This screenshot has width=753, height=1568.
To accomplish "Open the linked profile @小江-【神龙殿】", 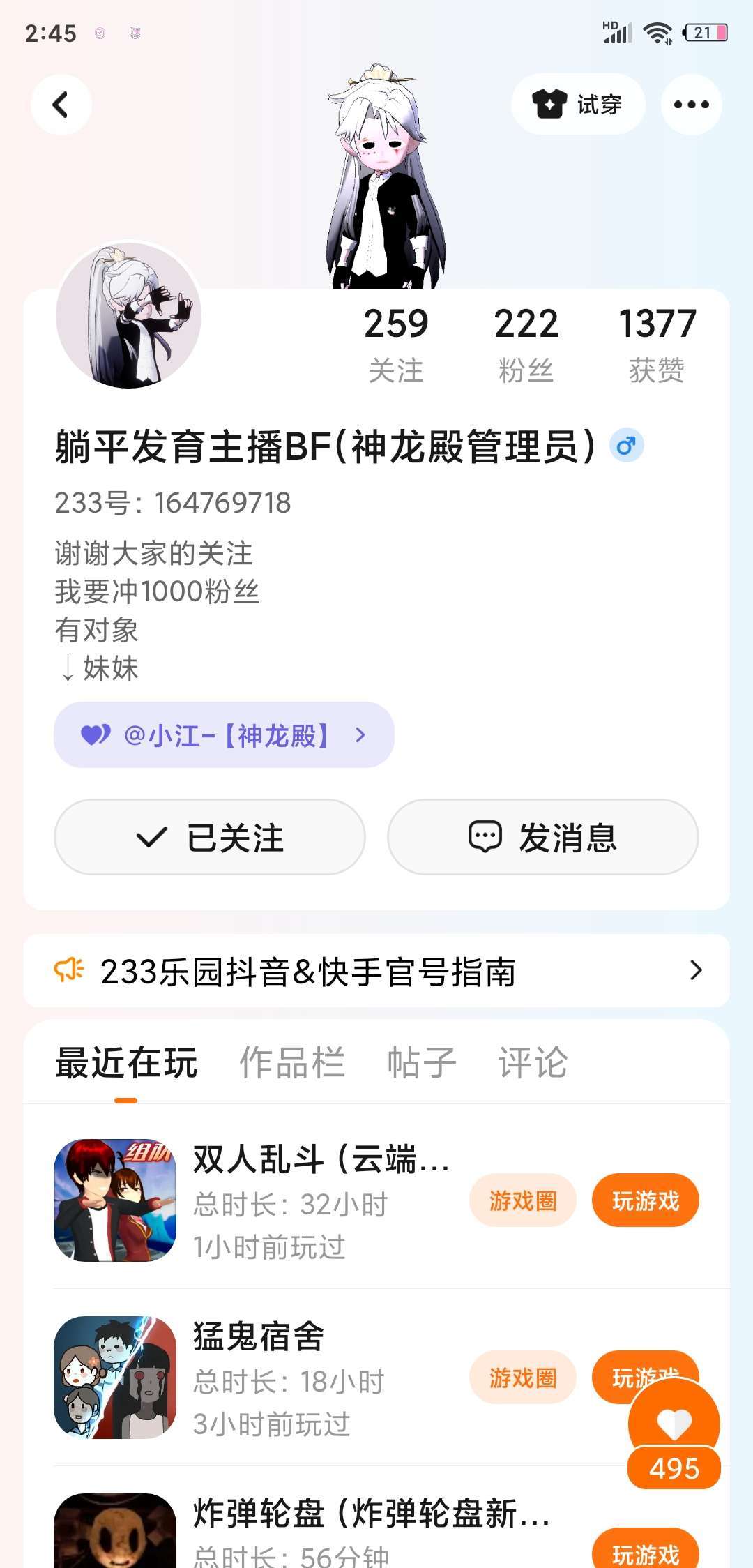I will click(x=224, y=735).
